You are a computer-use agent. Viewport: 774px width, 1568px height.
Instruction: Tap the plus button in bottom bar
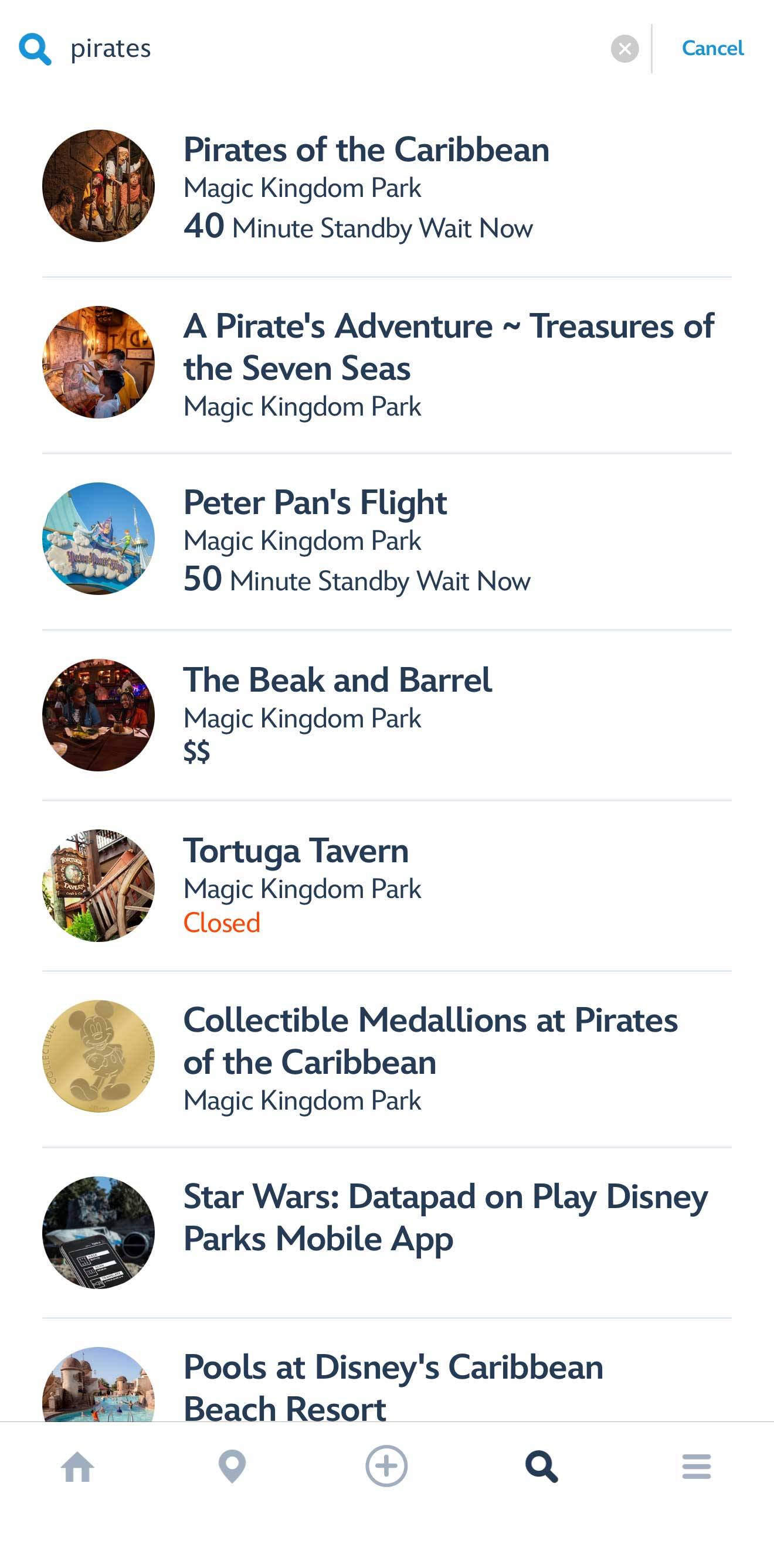(x=386, y=1466)
